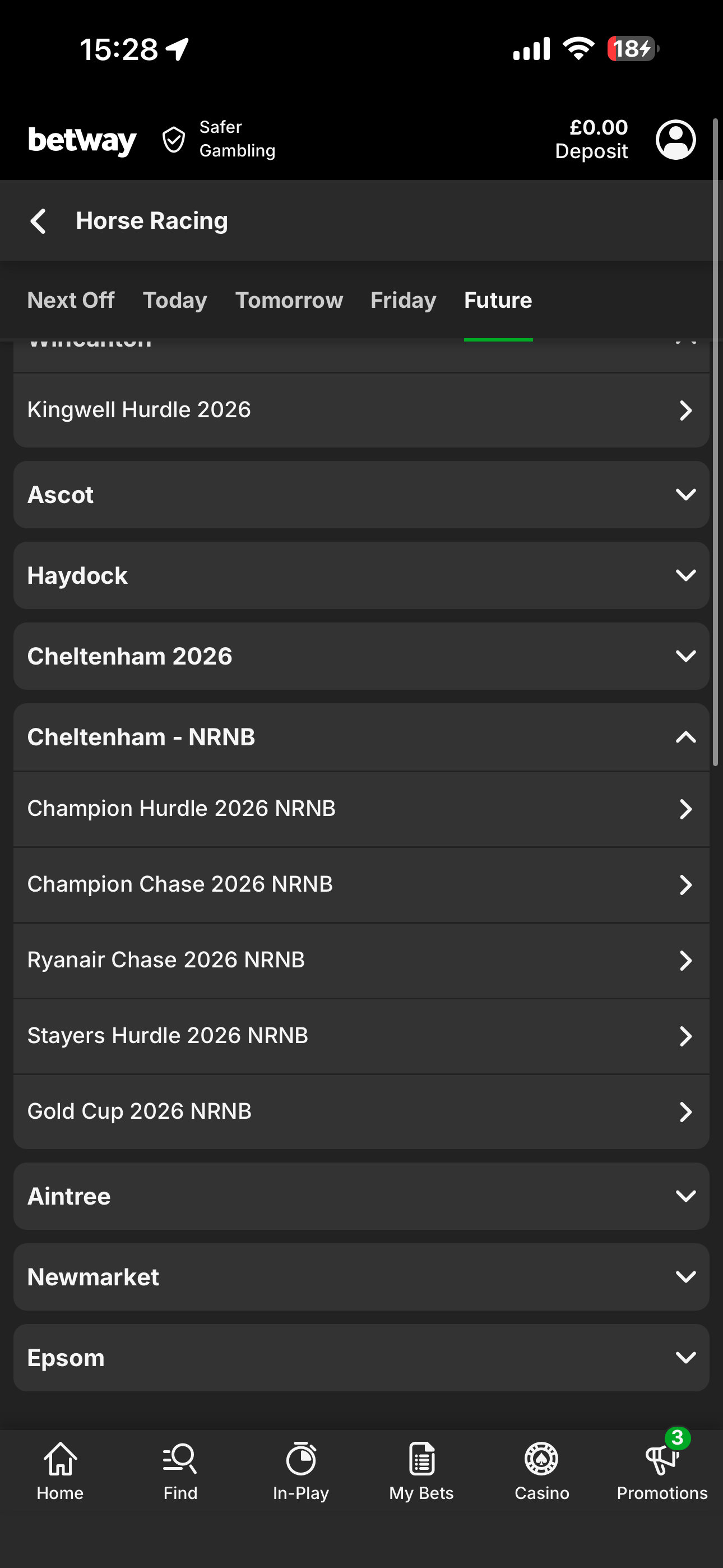Open the account profile icon
This screenshot has height=1568, width=723.
[676, 140]
